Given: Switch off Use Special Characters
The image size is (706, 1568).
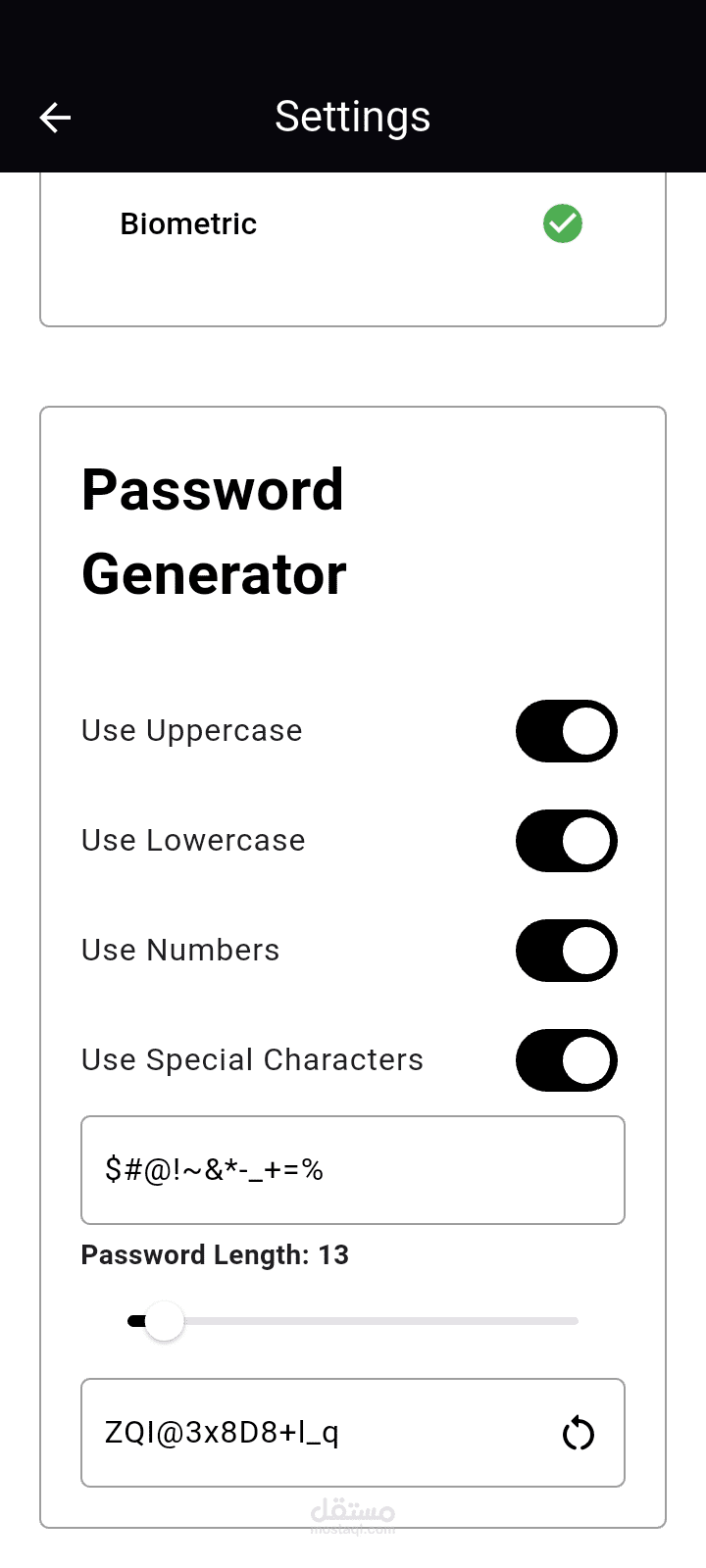Looking at the screenshot, I should [x=567, y=1060].
